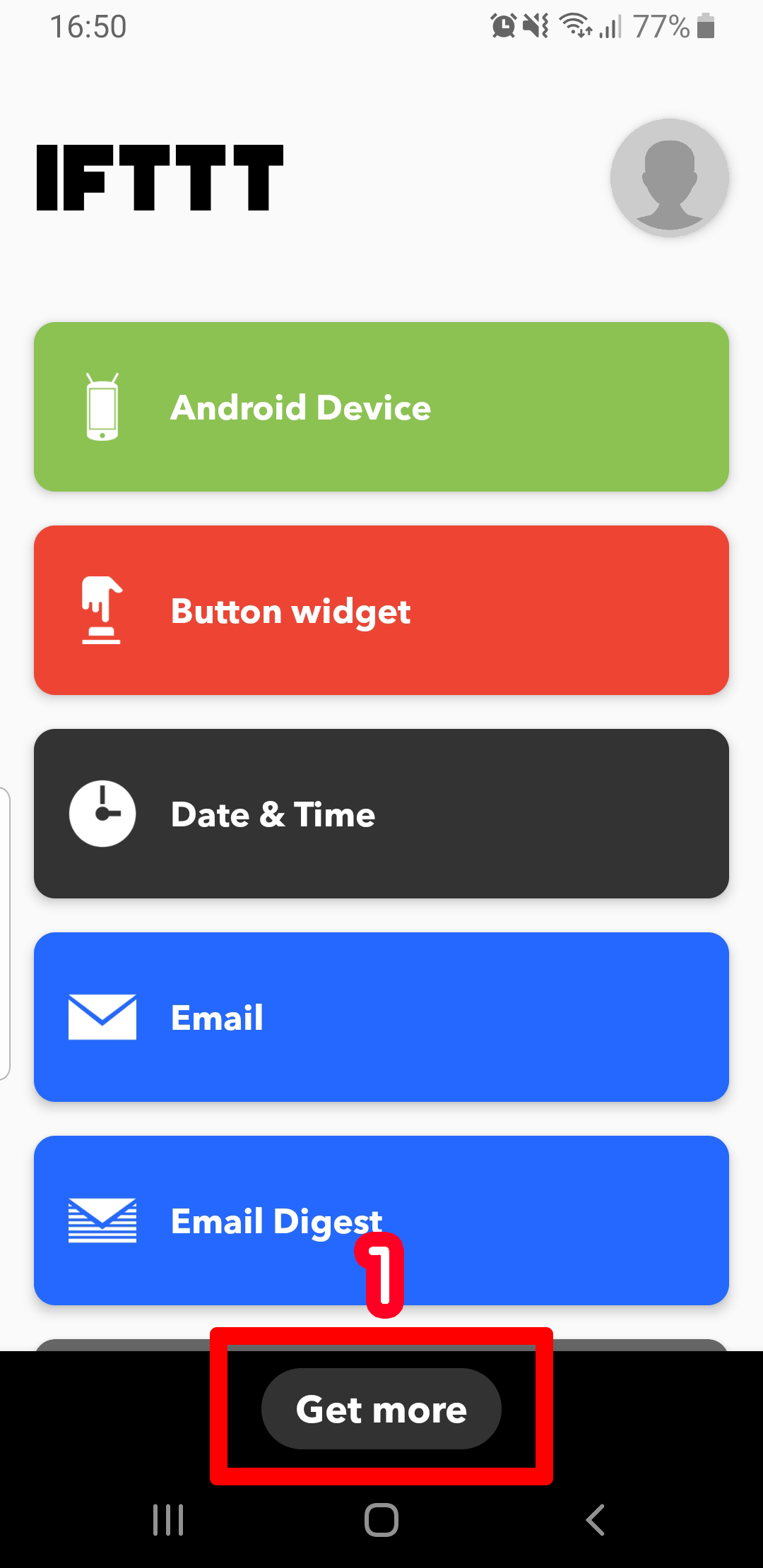Choose the Email service card
This screenshot has height=1568, width=763.
(x=381, y=1017)
